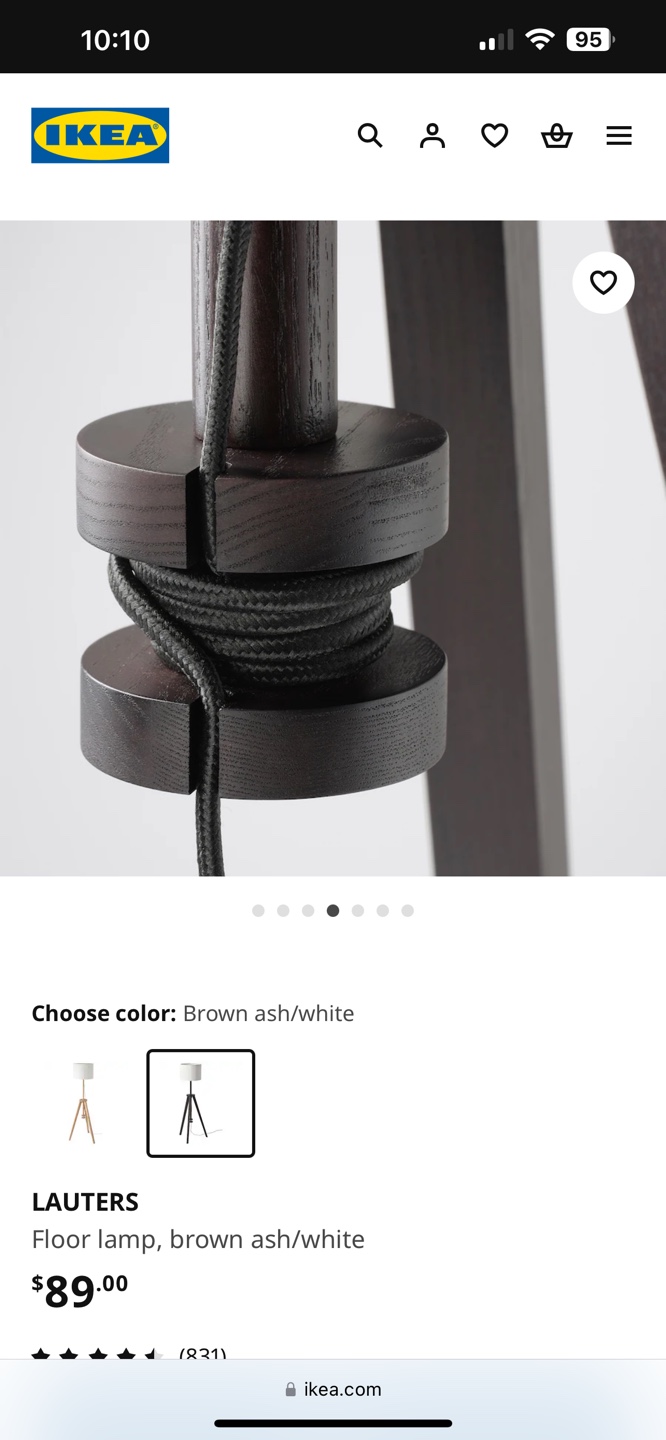Open the search magnifier icon

click(370, 135)
